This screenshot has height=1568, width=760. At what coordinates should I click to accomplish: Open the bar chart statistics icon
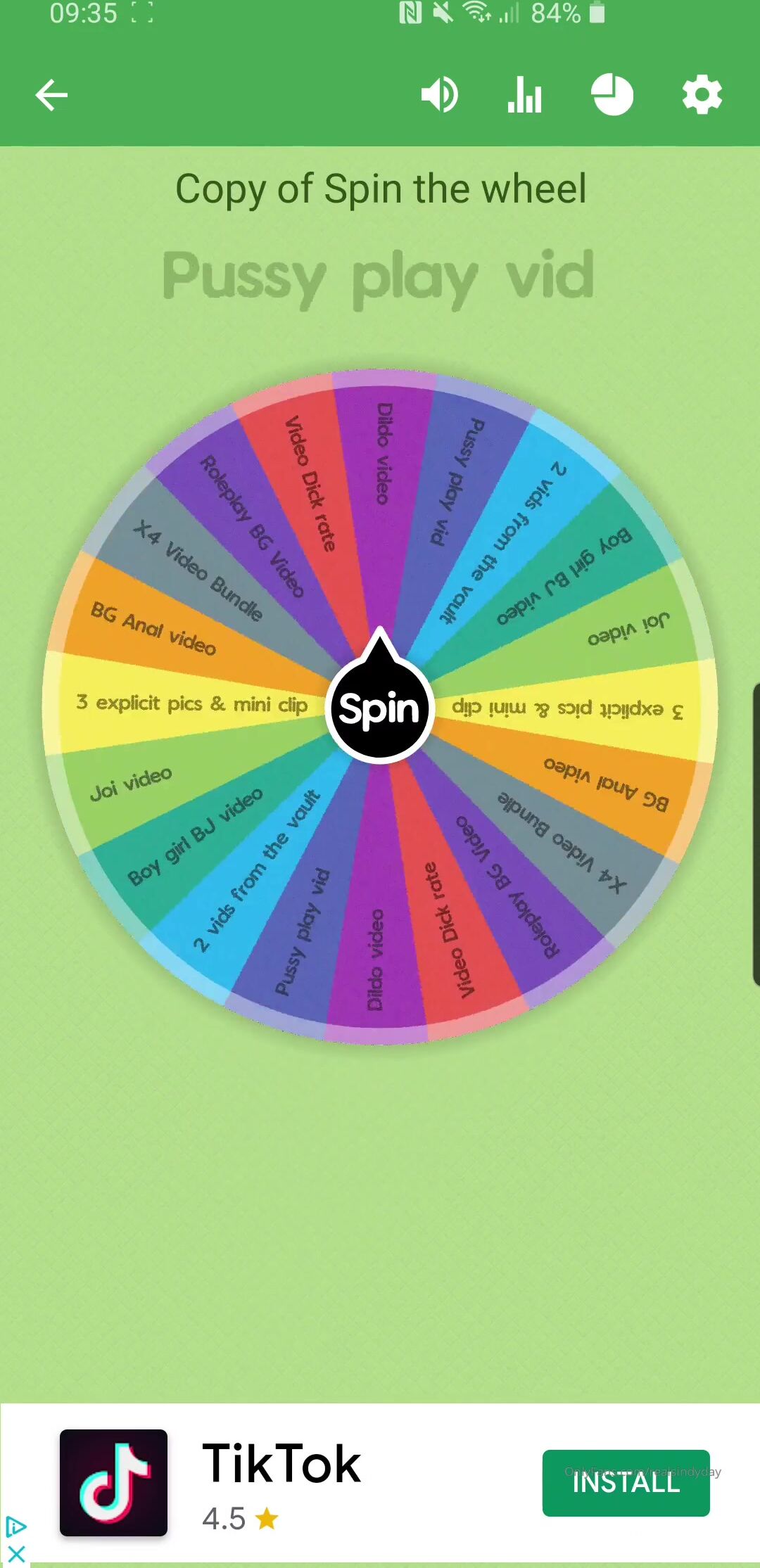coord(525,95)
